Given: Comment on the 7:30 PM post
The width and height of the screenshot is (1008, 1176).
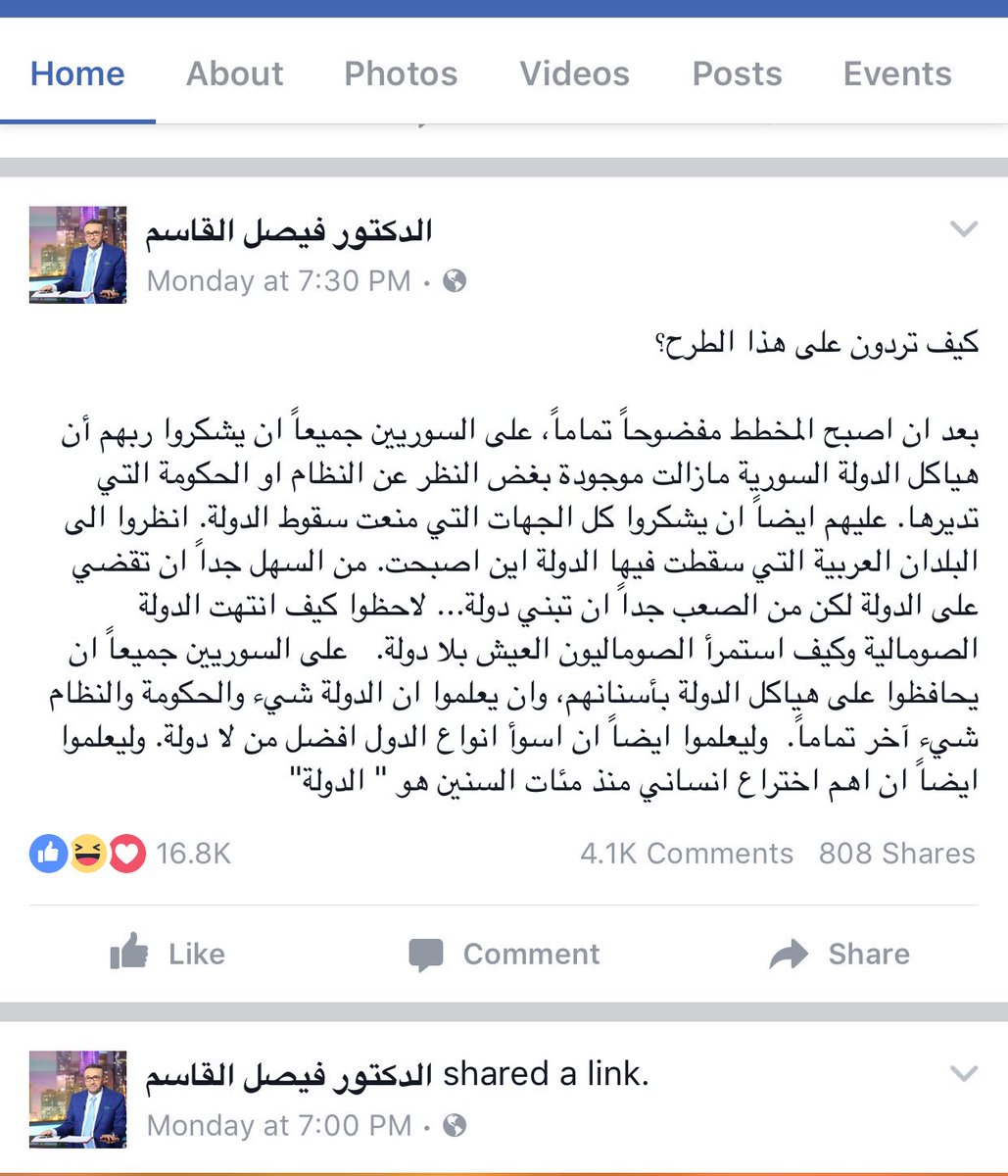Looking at the screenshot, I should [504, 954].
